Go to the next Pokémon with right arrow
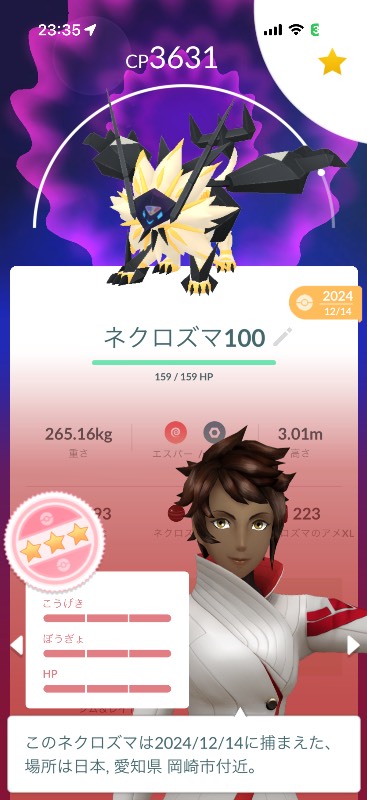 (353, 645)
